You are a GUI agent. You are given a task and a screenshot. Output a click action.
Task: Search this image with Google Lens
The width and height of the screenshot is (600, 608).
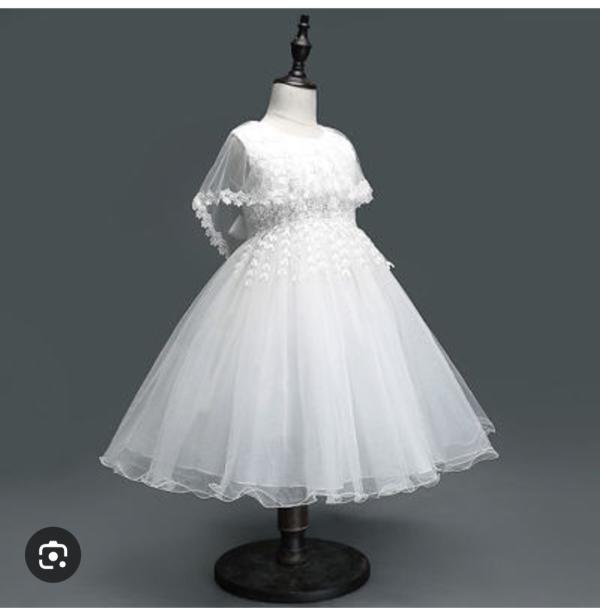point(53,555)
